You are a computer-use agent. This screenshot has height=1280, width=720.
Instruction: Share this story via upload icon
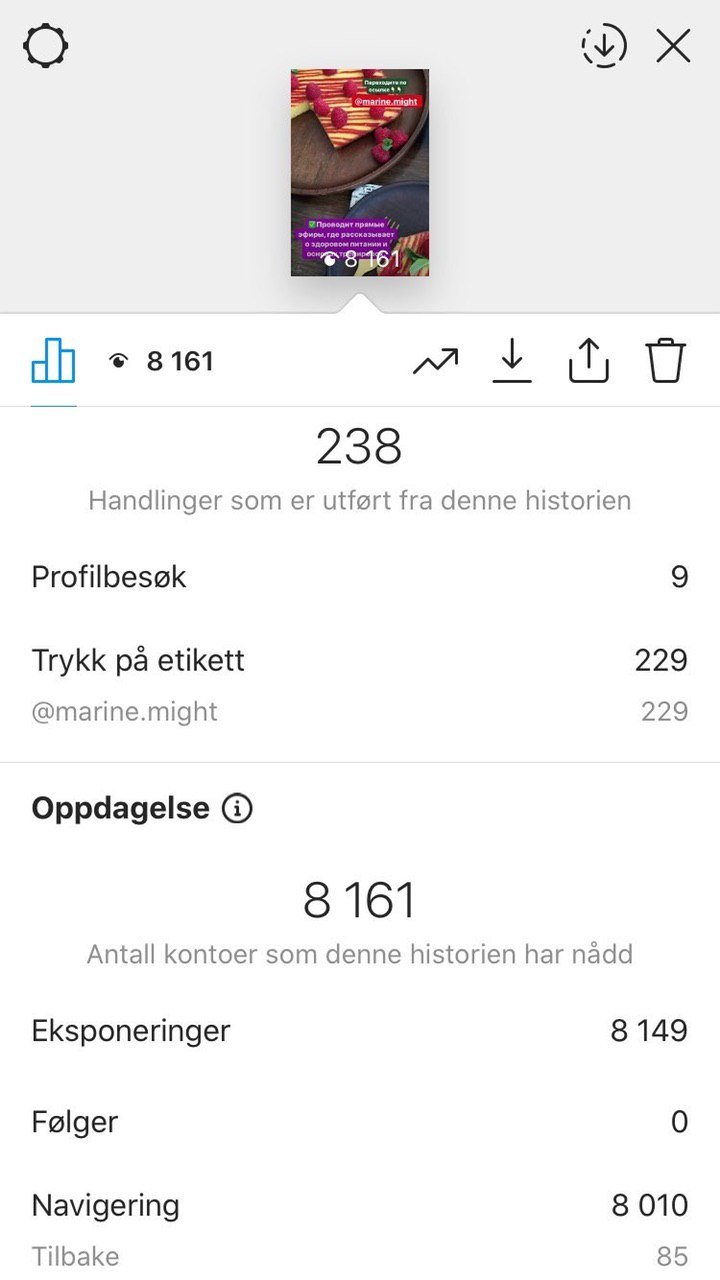[589, 360]
